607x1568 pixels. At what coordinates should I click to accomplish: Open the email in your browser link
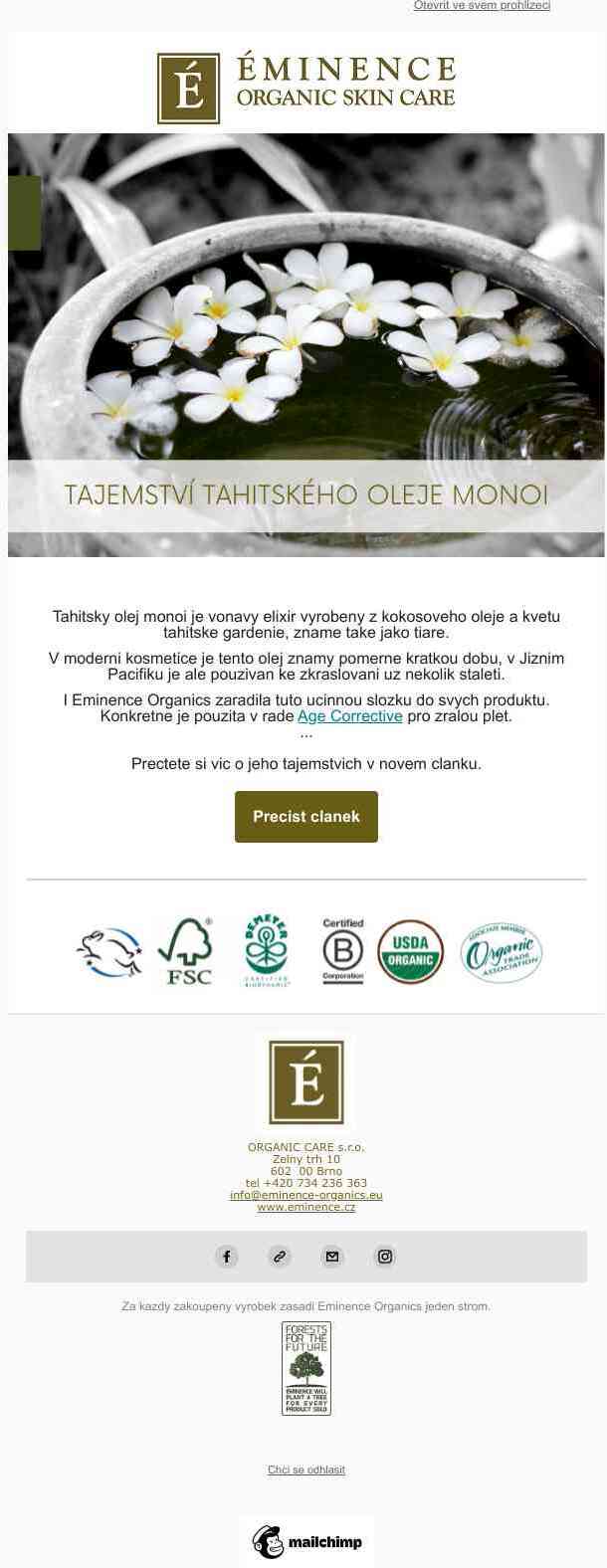(482, 6)
